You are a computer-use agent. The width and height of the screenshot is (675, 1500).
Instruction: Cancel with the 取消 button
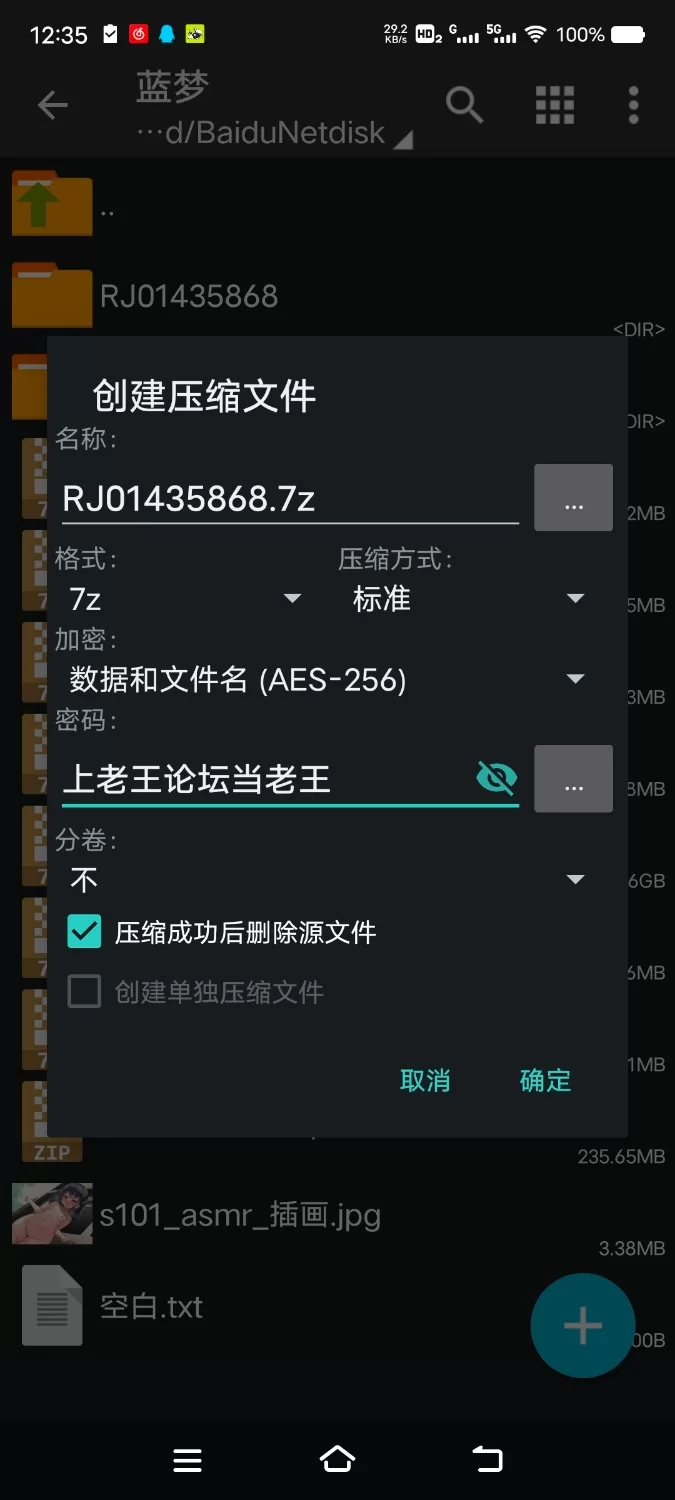(425, 1080)
